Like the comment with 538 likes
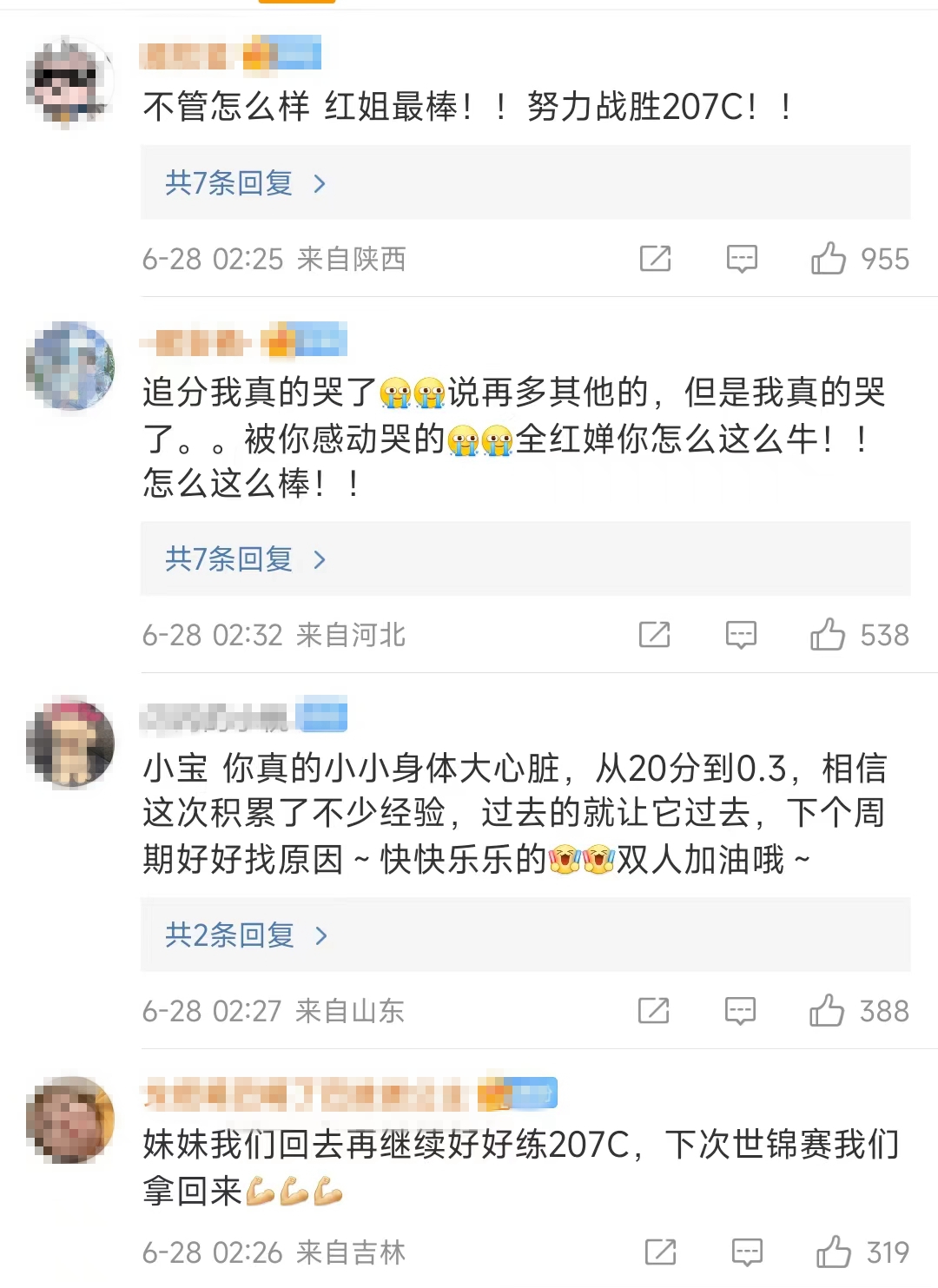The image size is (938, 1288). [828, 635]
